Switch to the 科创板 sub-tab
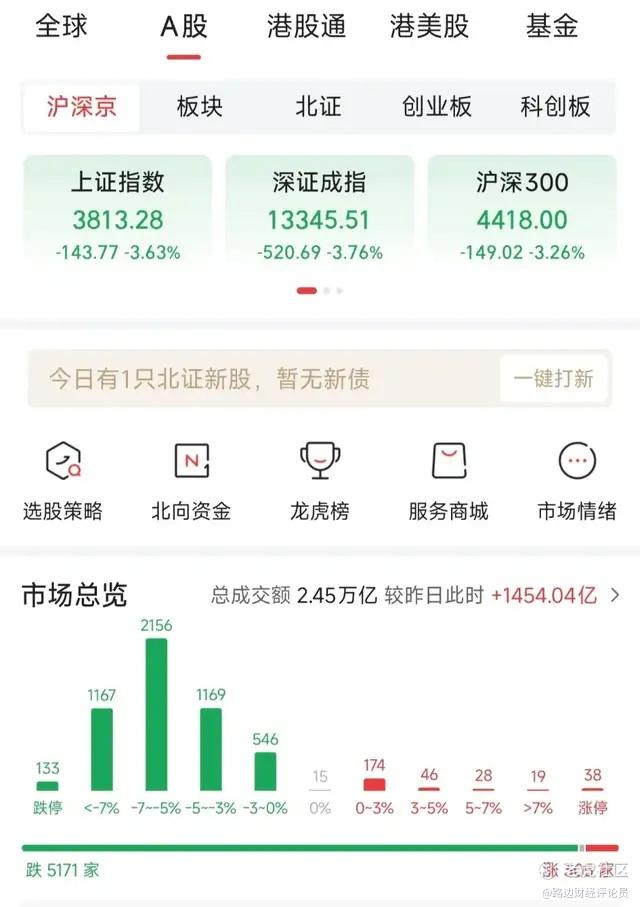The image size is (640, 907). pos(555,107)
